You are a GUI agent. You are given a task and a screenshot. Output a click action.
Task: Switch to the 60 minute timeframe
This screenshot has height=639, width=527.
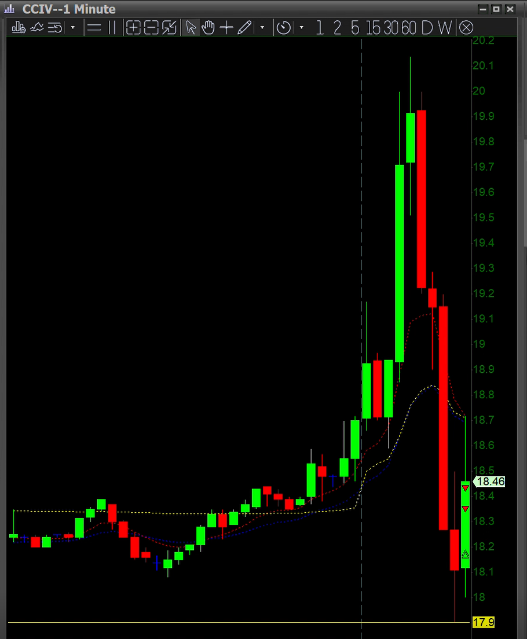tap(409, 28)
